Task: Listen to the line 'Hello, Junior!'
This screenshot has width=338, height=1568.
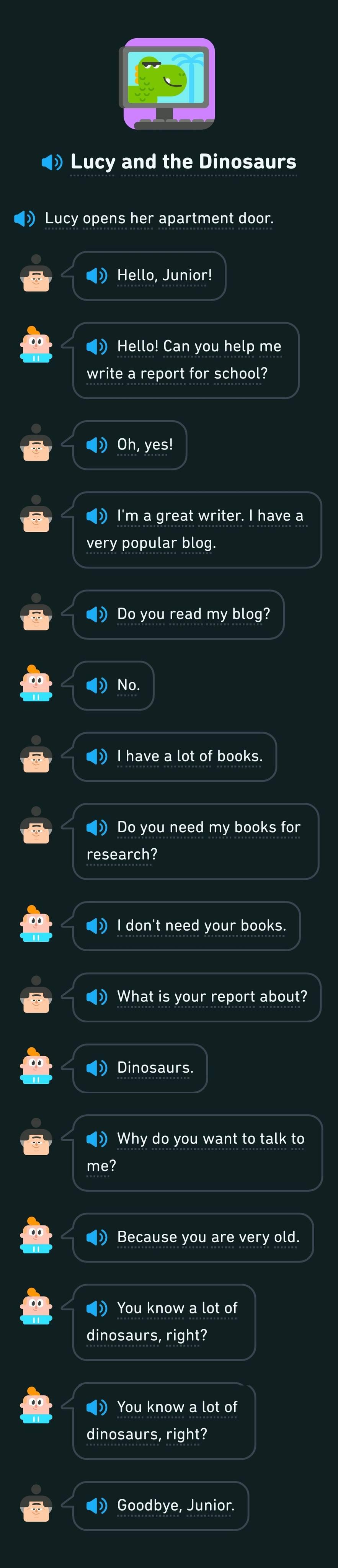Action: click(x=96, y=276)
